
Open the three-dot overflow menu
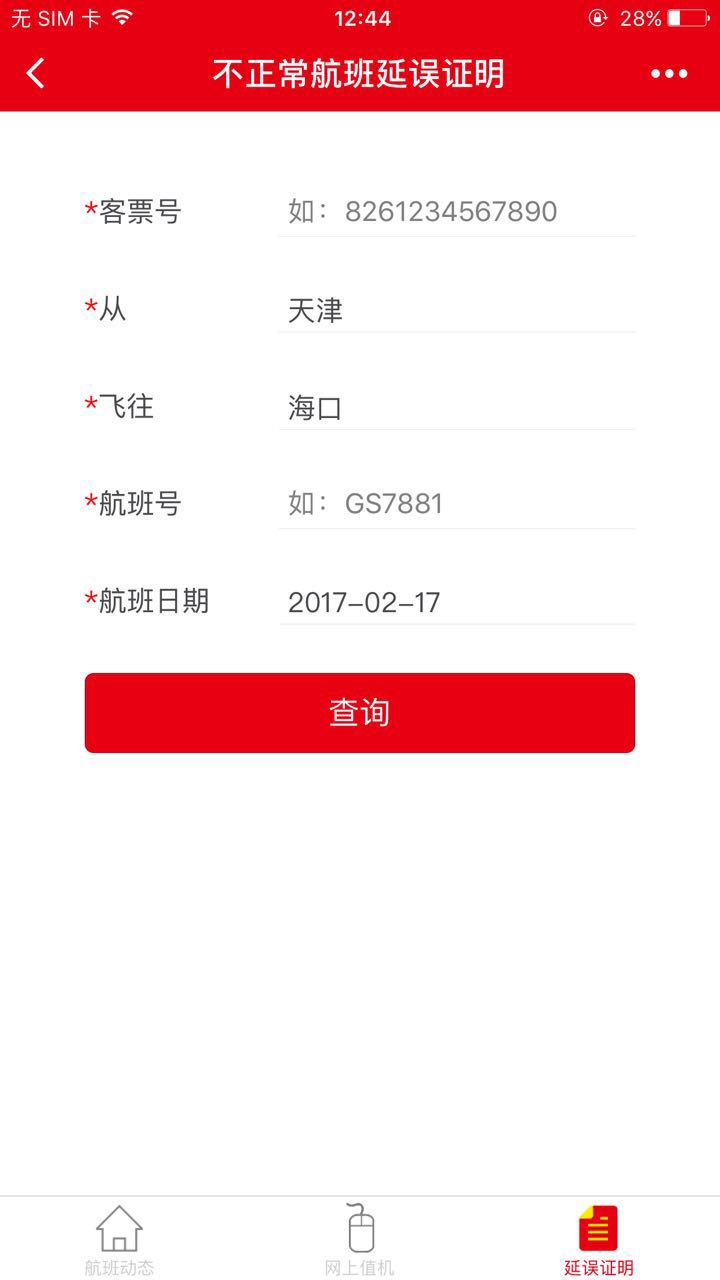(x=669, y=73)
